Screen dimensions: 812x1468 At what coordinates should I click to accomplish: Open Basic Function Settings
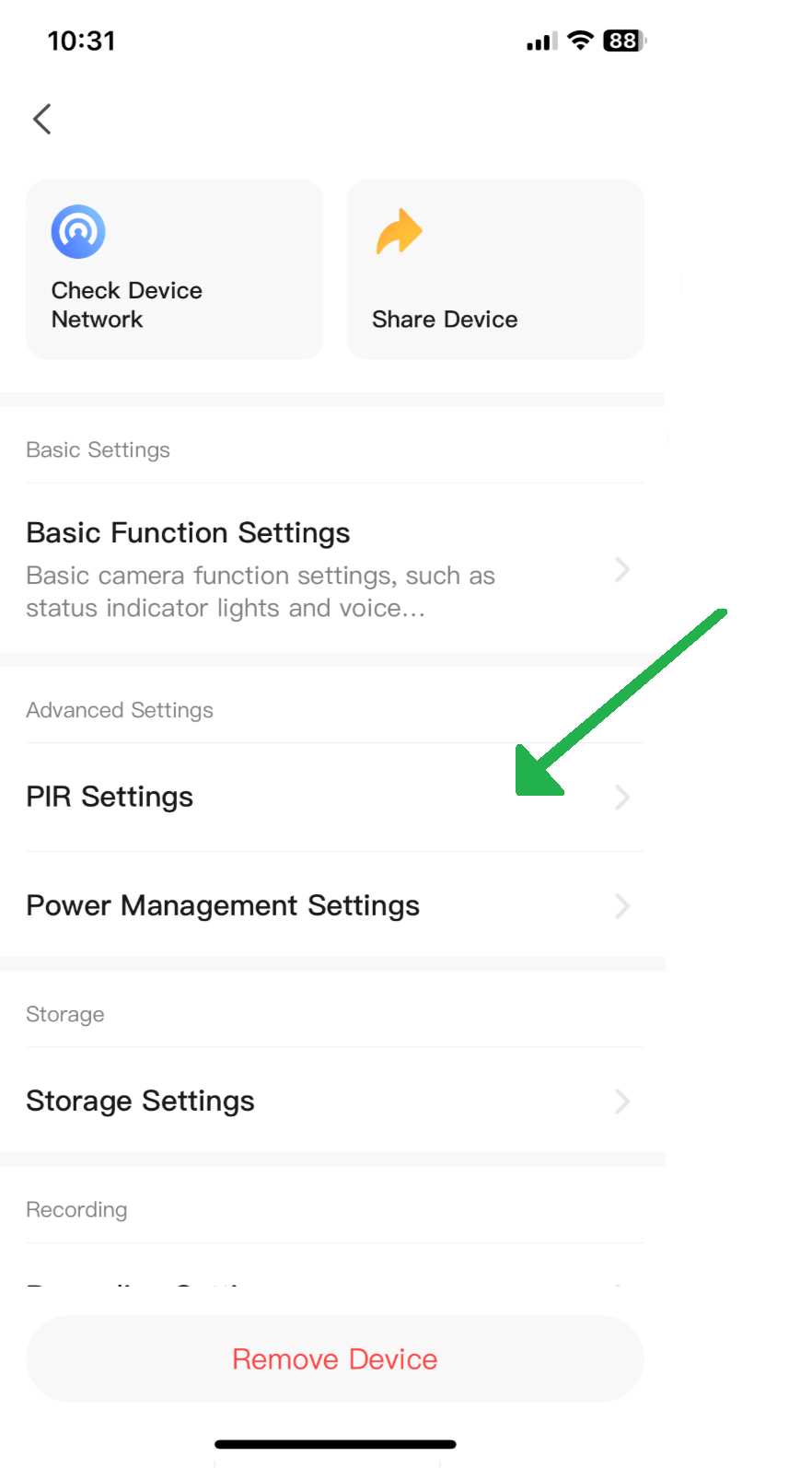point(333,569)
